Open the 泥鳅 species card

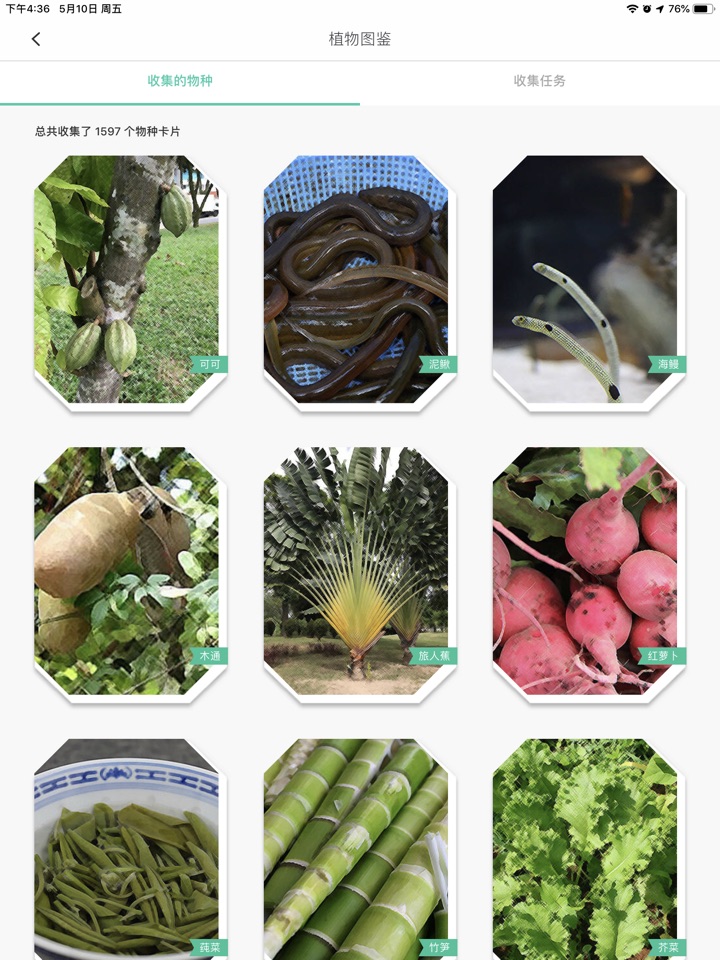click(x=355, y=279)
